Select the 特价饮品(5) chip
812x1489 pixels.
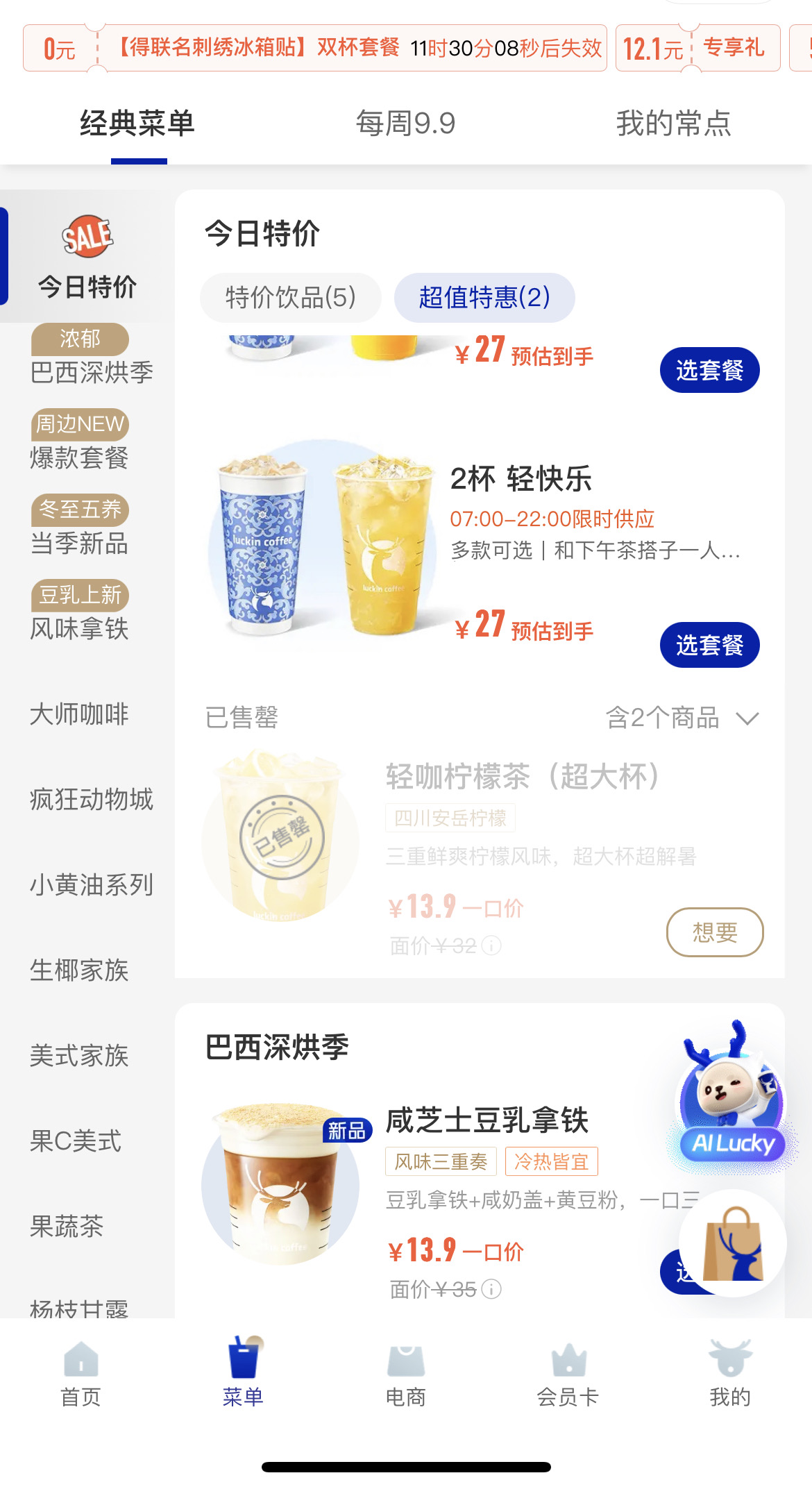coord(291,298)
